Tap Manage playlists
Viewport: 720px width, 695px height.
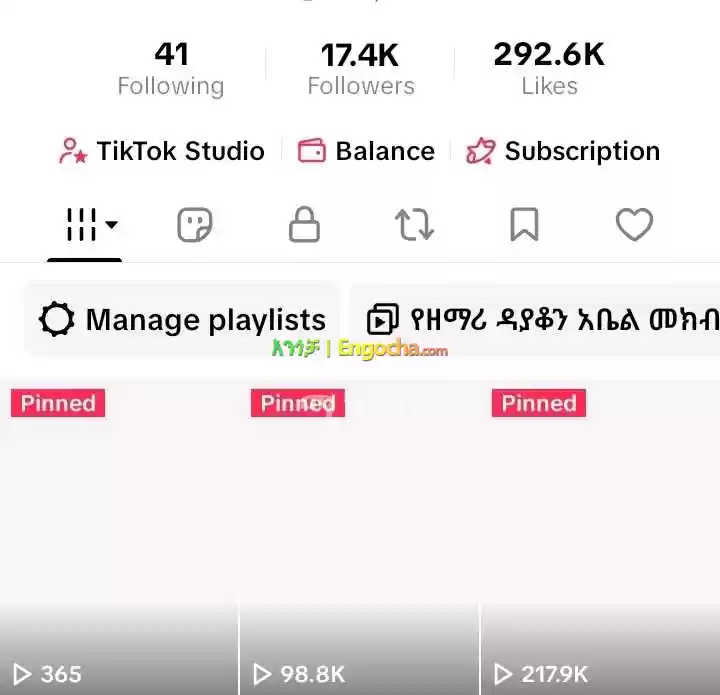click(x=183, y=320)
